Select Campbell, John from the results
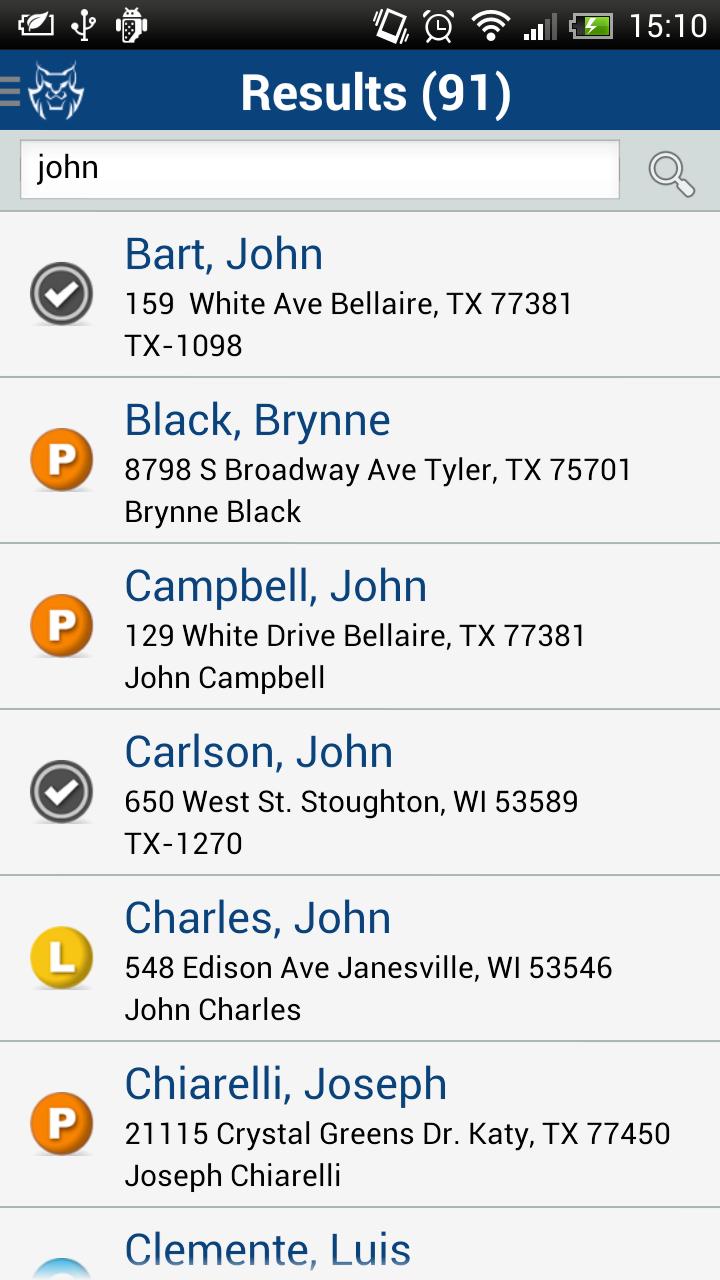The image size is (720, 1280). [360, 627]
